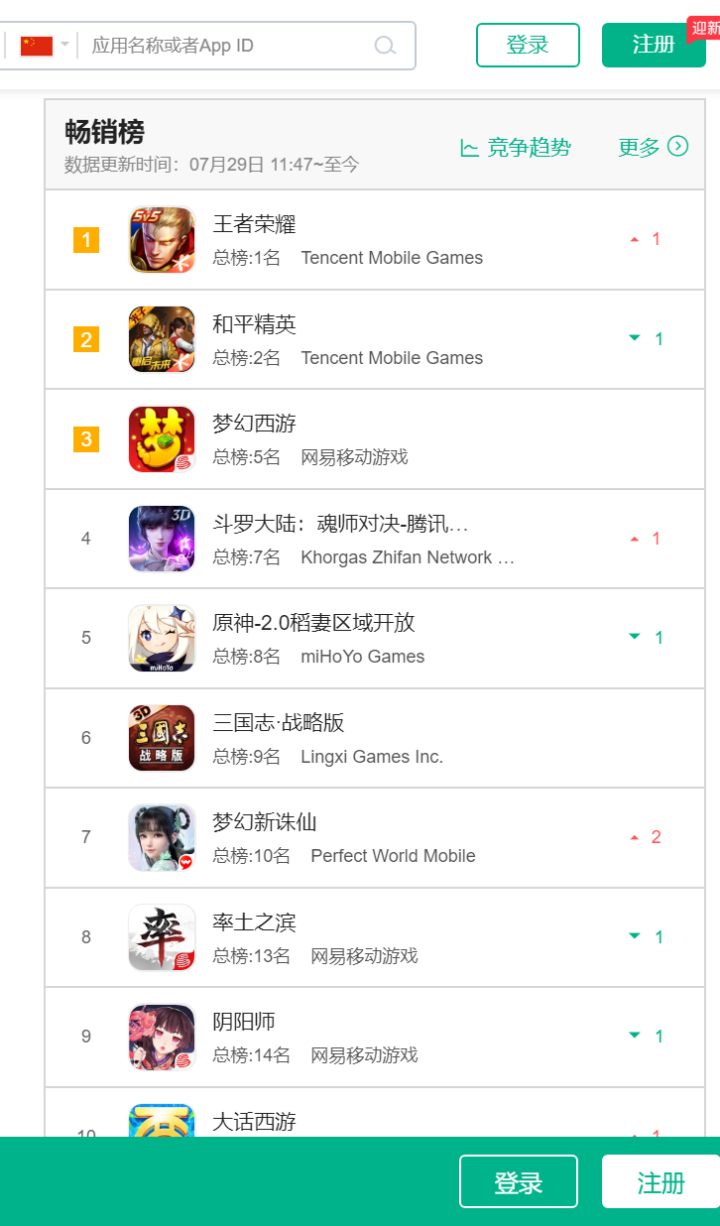Open 竞争趋势 competition trends
The image size is (720, 1226).
516,148
